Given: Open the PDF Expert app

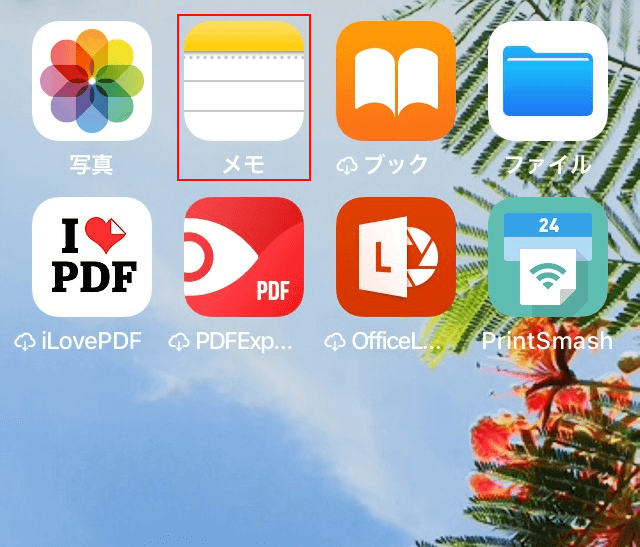Looking at the screenshot, I should click(244, 257).
